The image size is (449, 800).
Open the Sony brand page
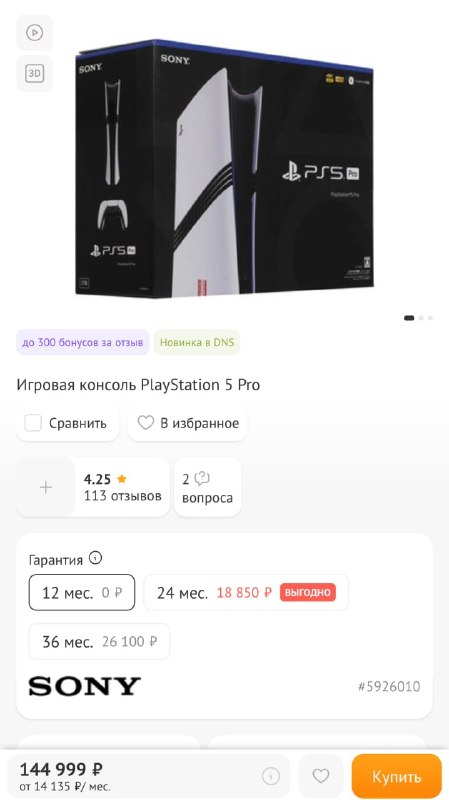[x=84, y=686]
